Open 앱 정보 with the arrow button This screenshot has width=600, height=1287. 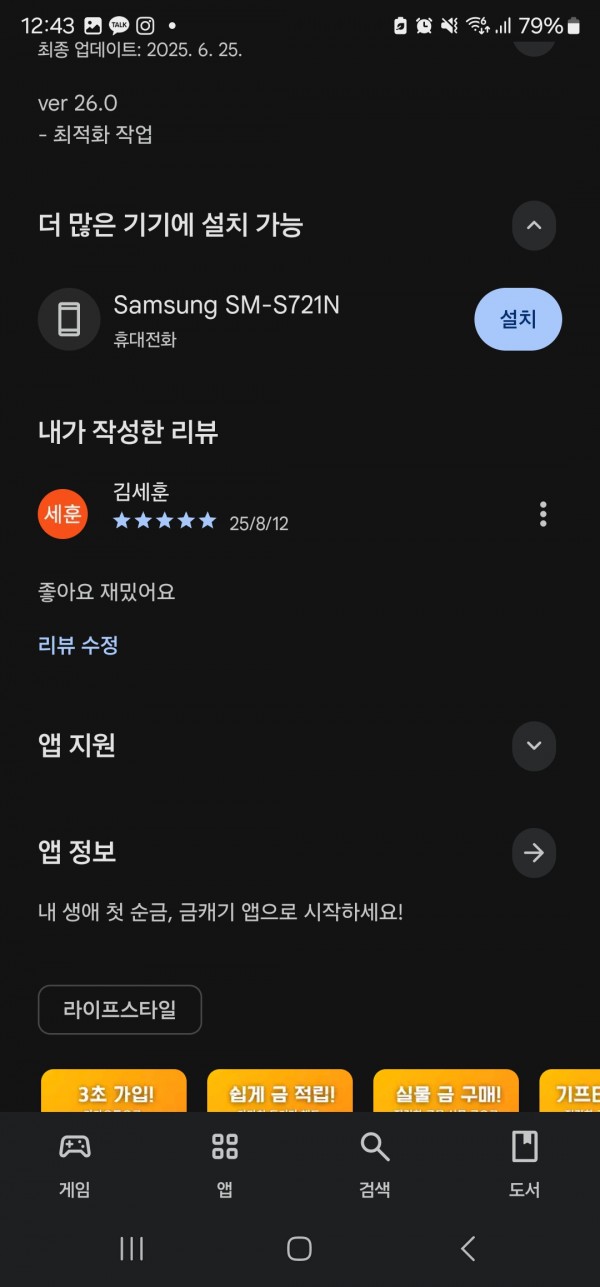pyautogui.click(x=534, y=853)
